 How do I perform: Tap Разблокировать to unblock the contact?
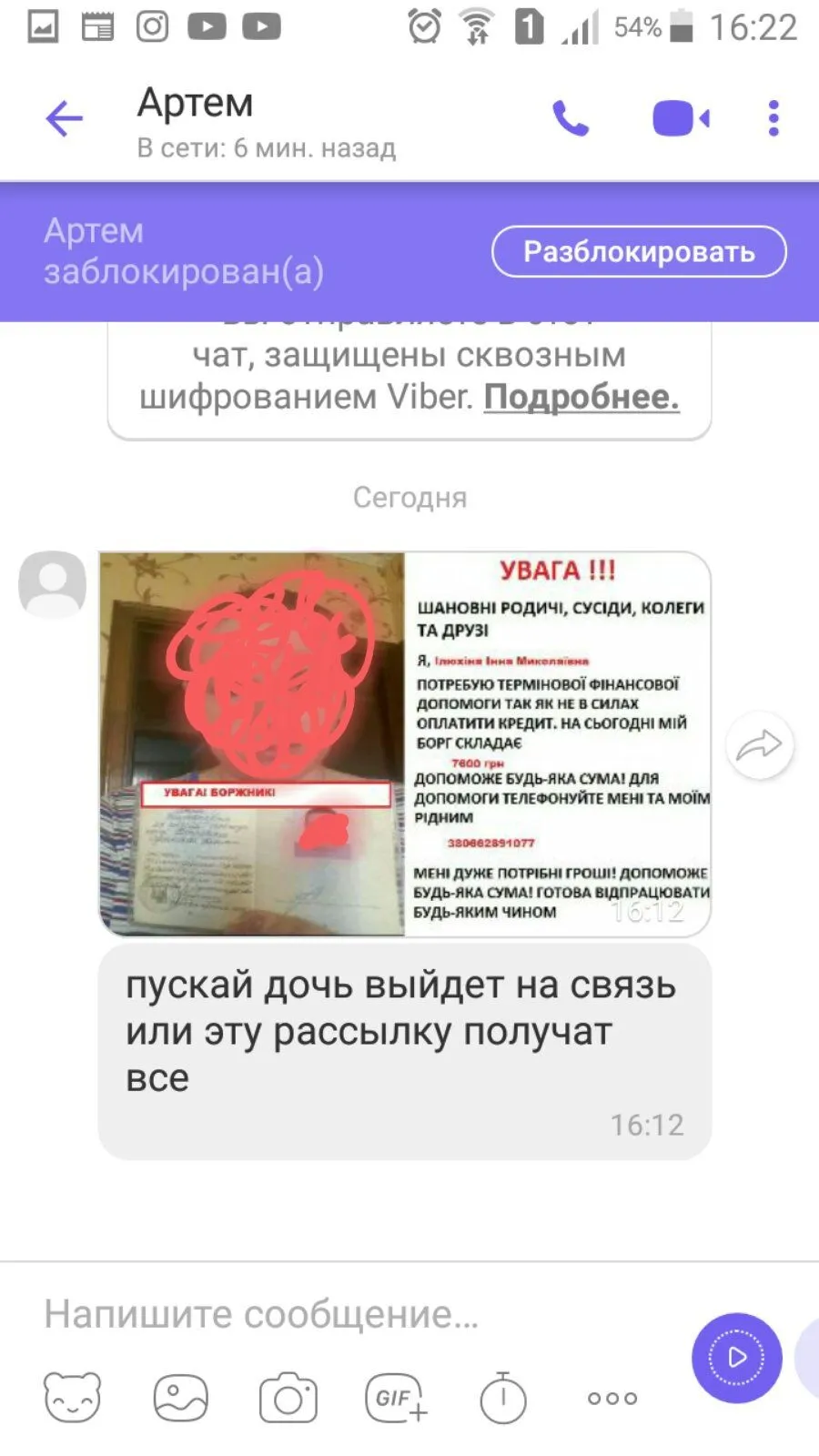point(639,252)
